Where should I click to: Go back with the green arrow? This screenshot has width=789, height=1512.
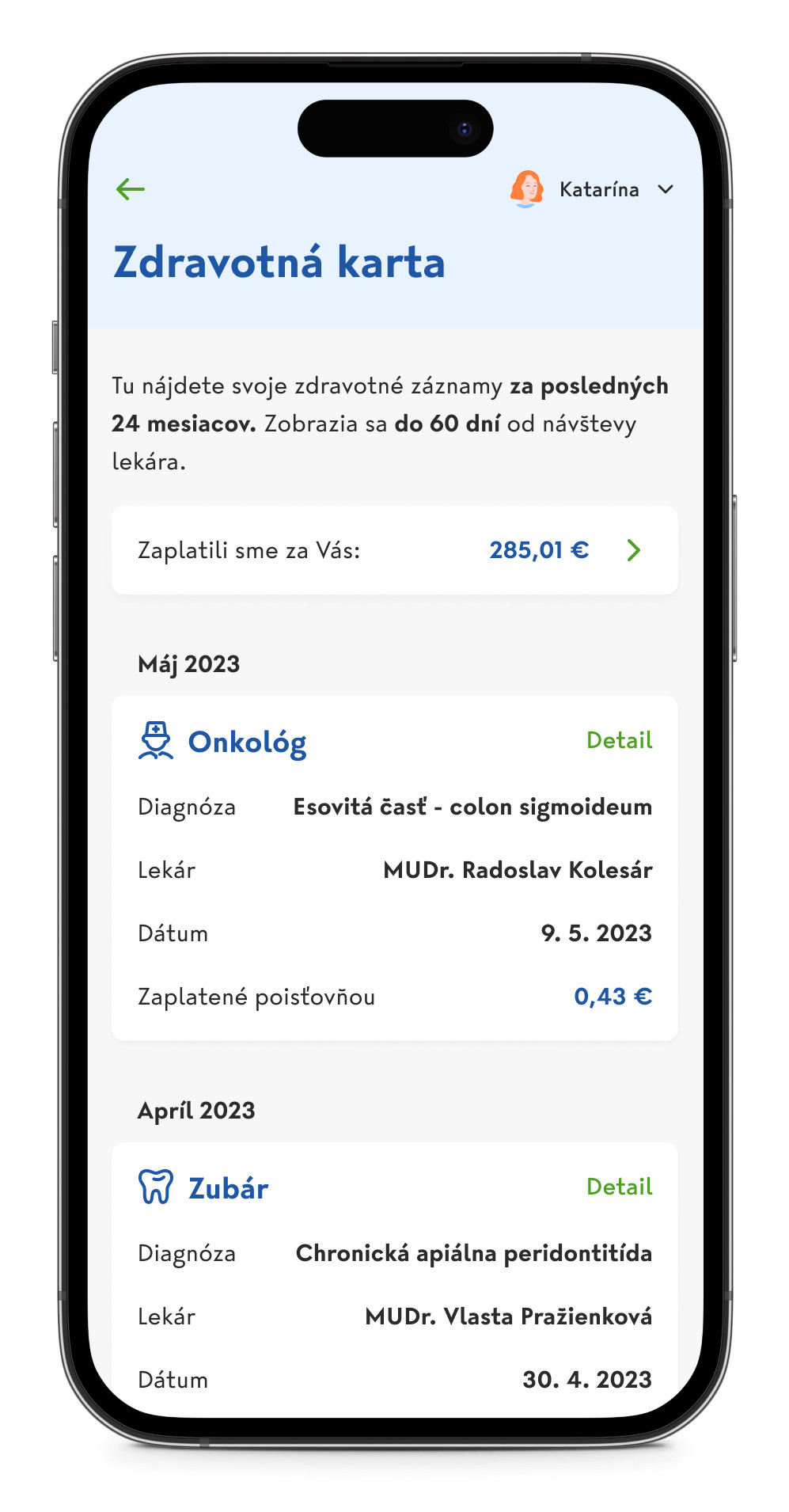131,189
